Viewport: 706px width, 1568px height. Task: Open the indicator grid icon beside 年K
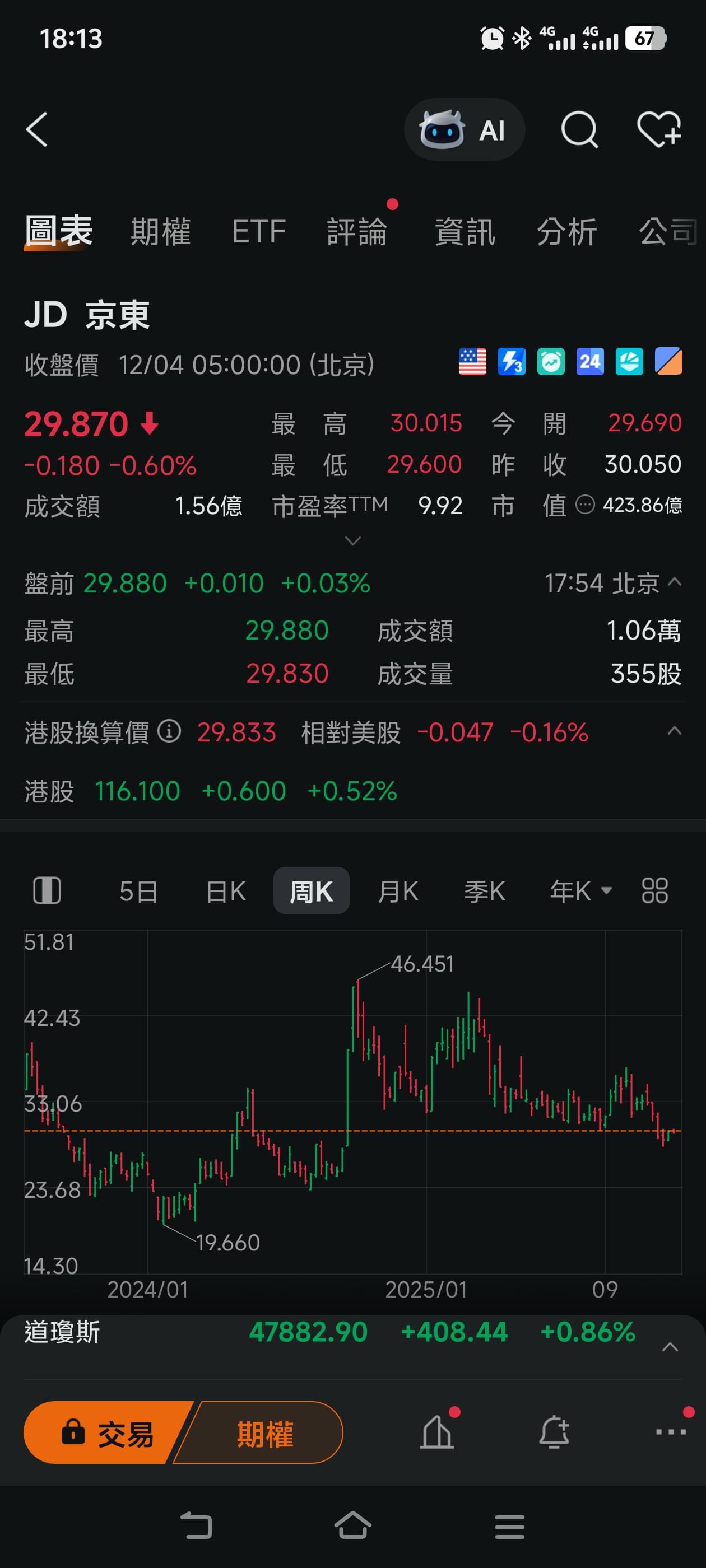click(x=654, y=890)
